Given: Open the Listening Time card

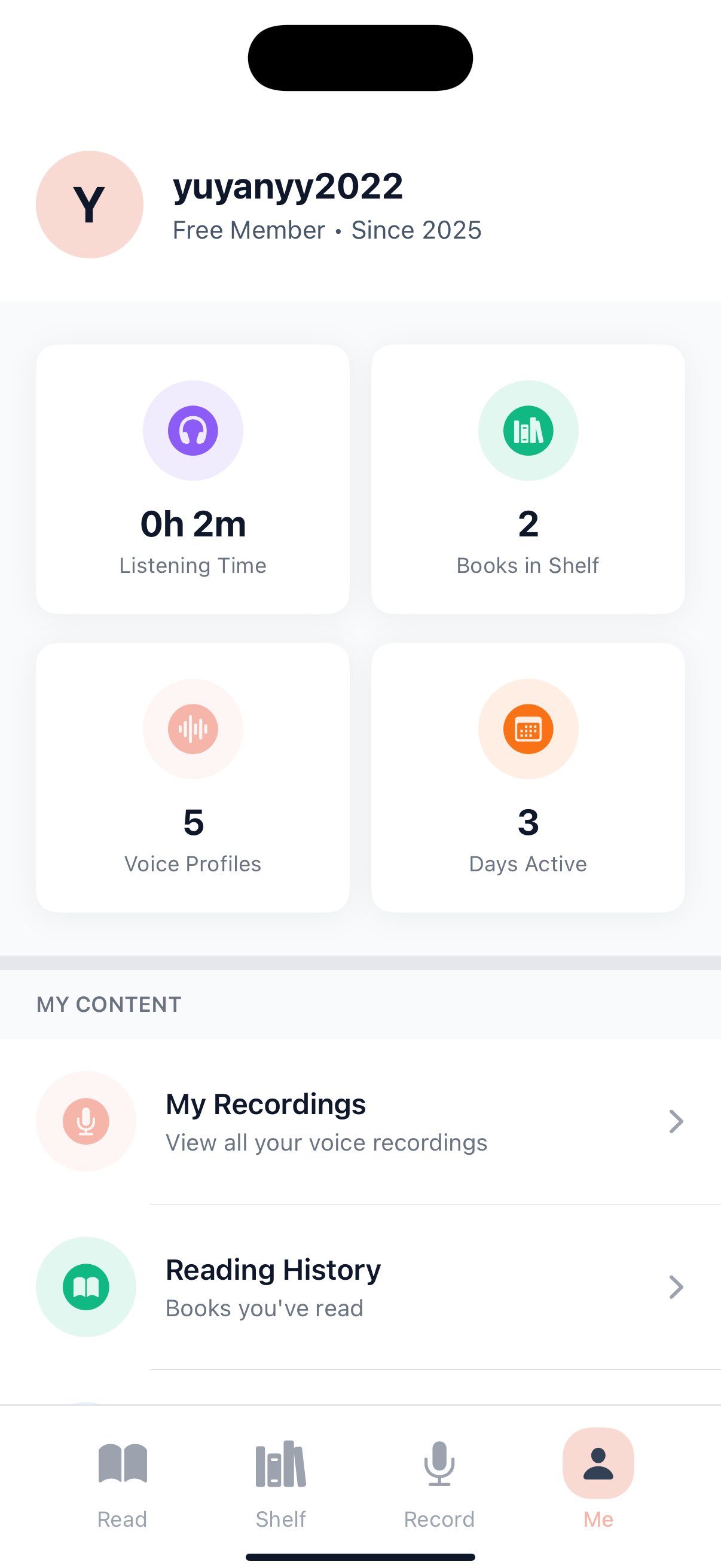Looking at the screenshot, I should (193, 479).
